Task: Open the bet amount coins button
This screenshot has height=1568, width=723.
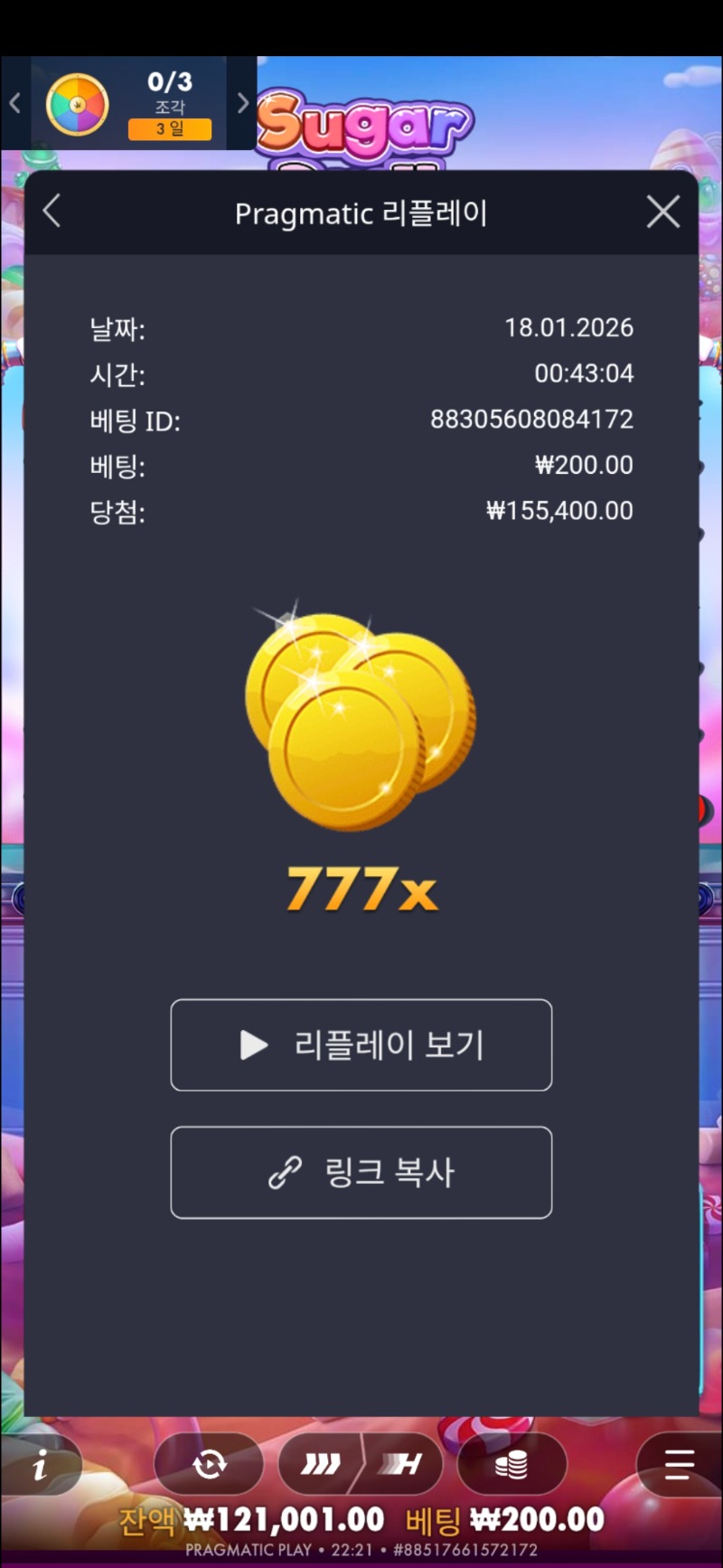Action: [512, 1464]
